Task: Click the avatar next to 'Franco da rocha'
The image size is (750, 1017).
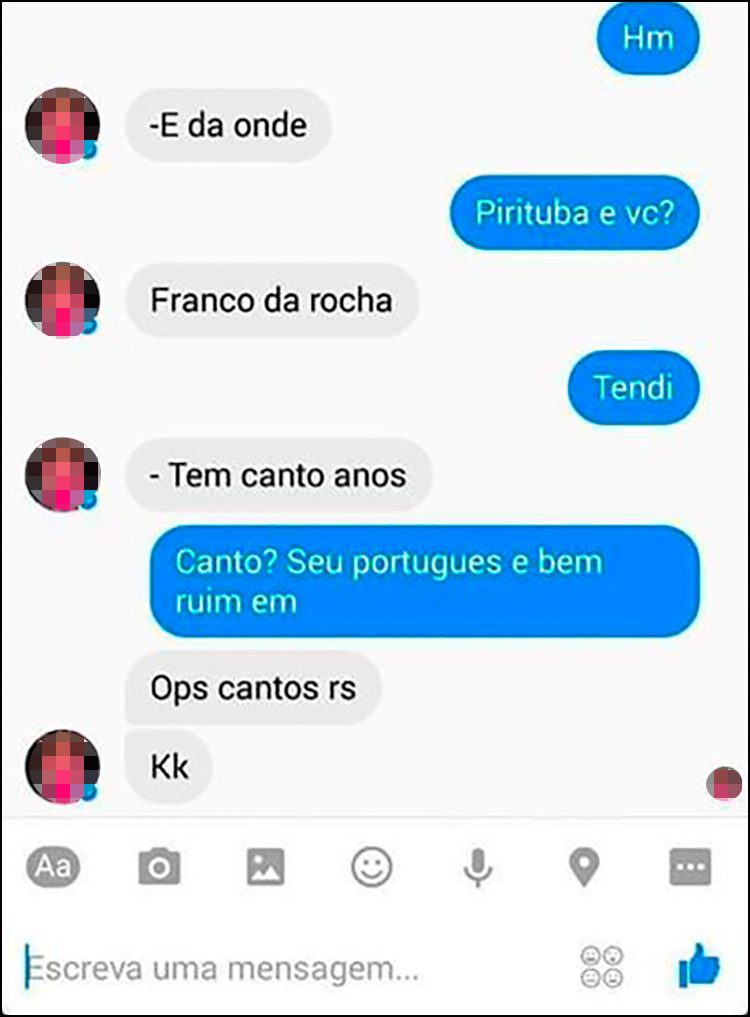Action: pyautogui.click(x=62, y=300)
